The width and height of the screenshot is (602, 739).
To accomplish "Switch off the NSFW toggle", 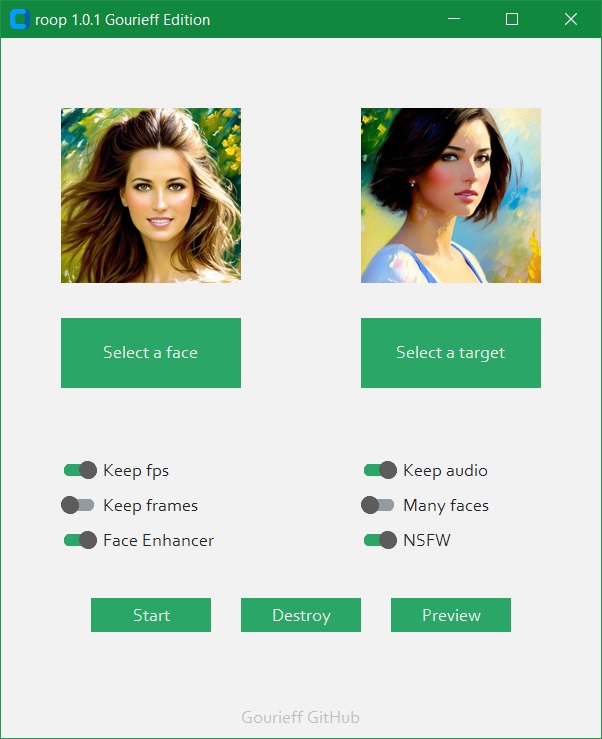I will click(380, 540).
